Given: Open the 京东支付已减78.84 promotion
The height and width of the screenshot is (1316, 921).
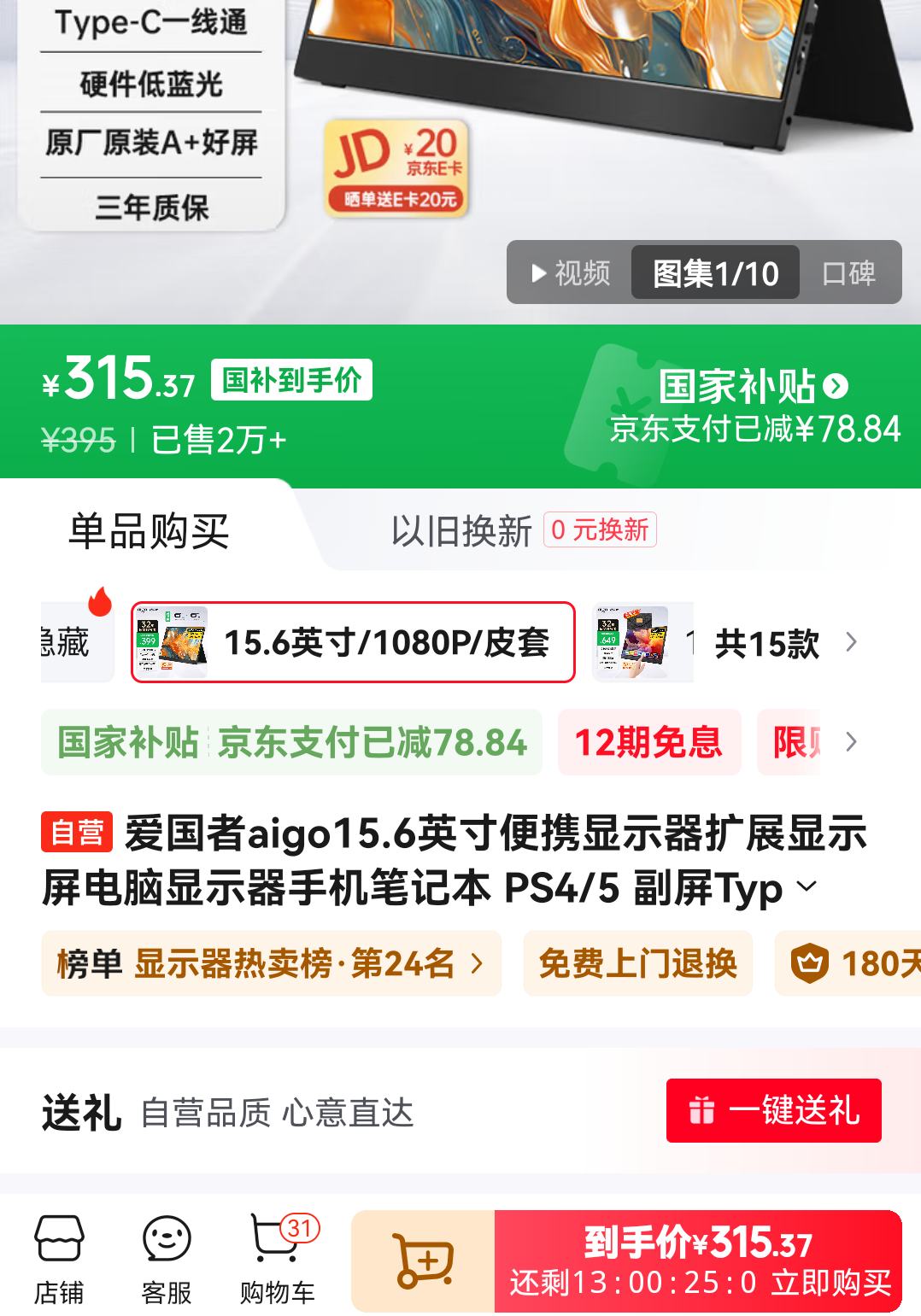Looking at the screenshot, I should [x=291, y=742].
